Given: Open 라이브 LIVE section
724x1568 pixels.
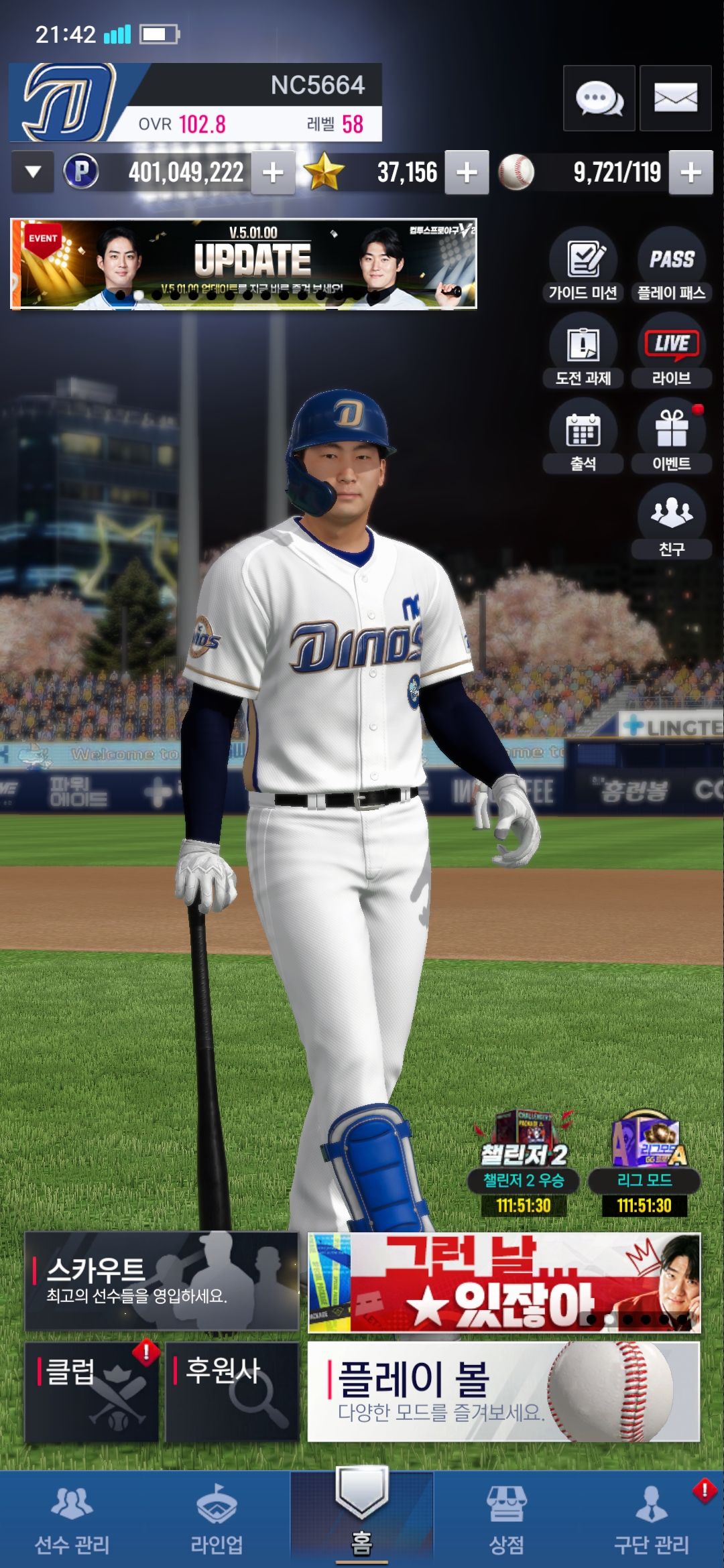Looking at the screenshot, I should tap(671, 350).
